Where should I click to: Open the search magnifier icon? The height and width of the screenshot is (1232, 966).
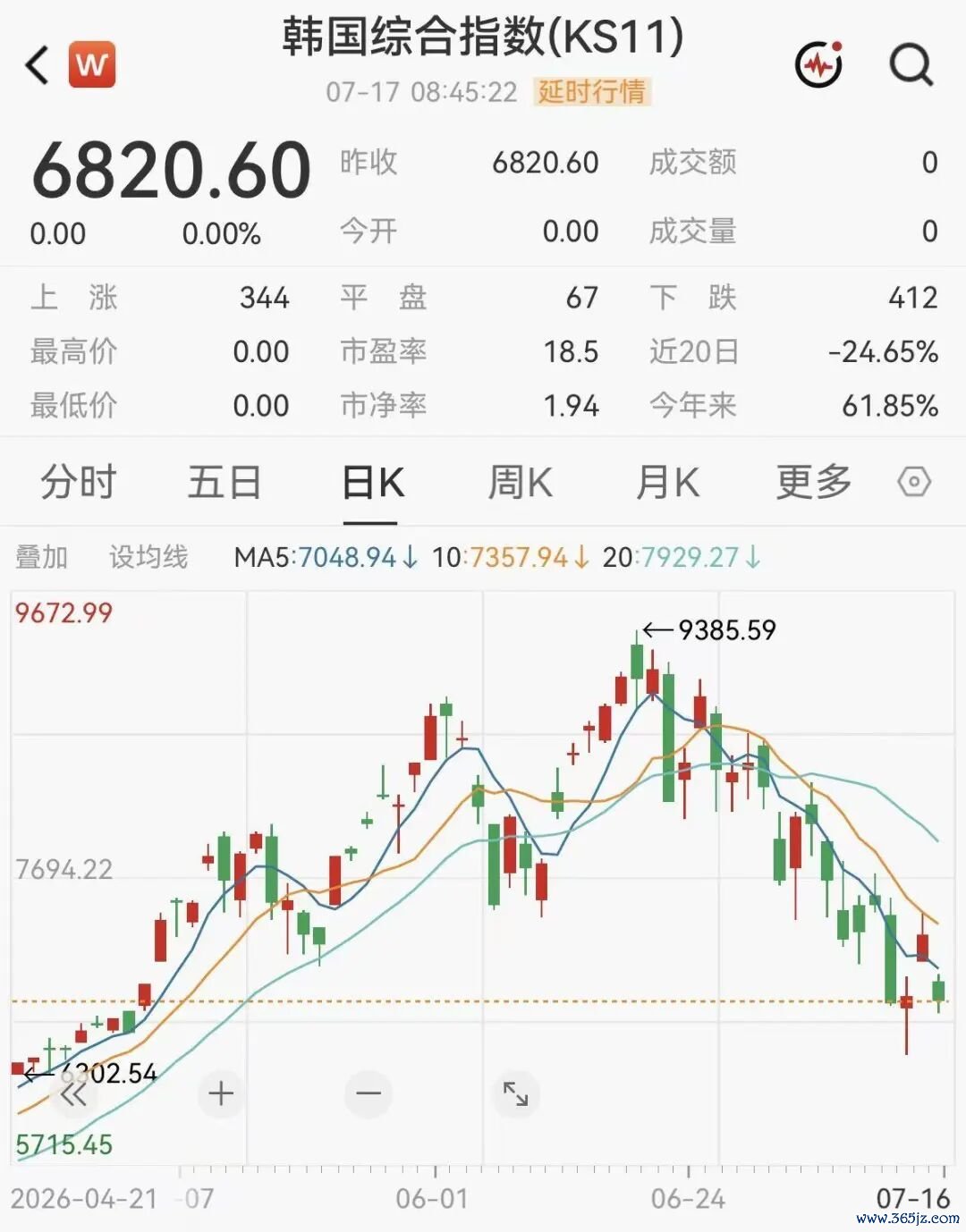tap(911, 64)
